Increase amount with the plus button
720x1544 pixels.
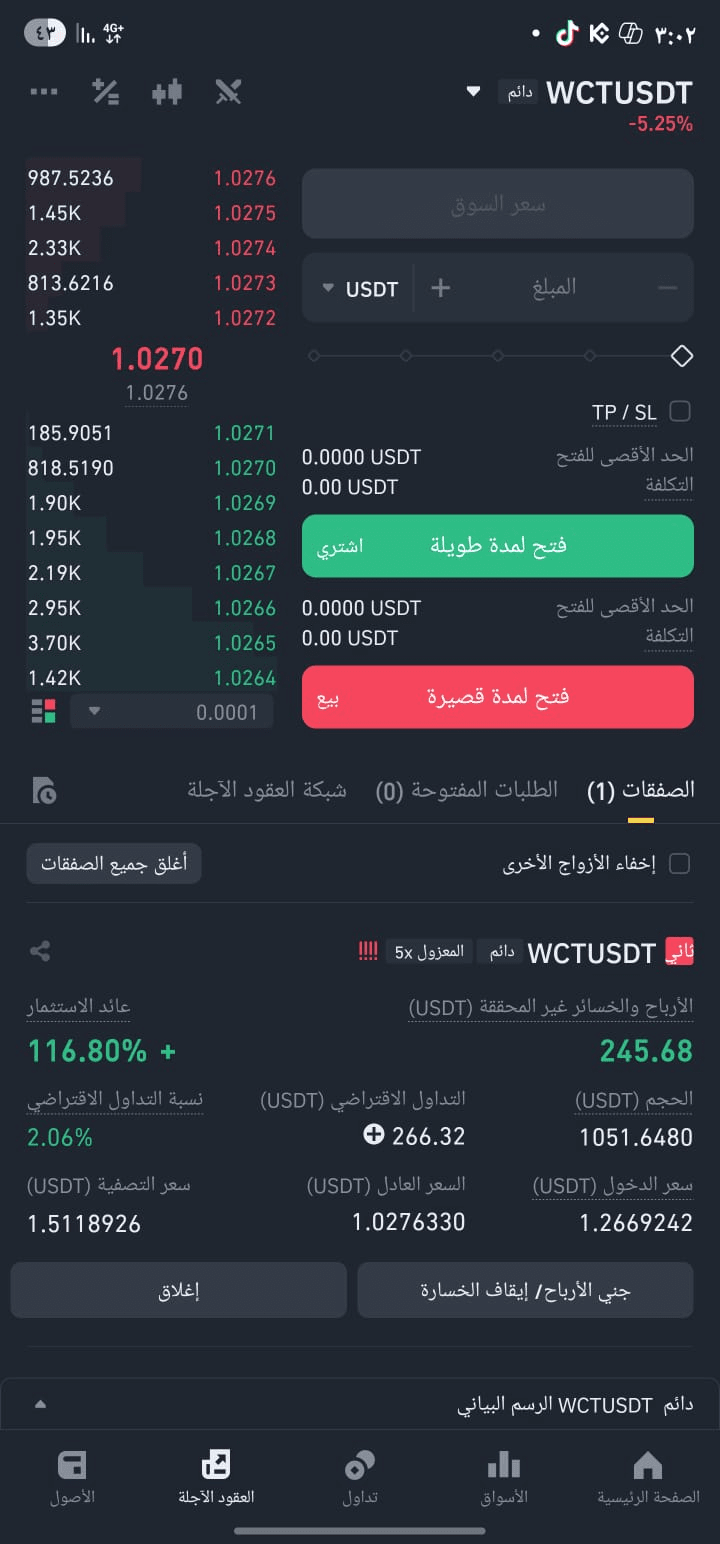[440, 288]
